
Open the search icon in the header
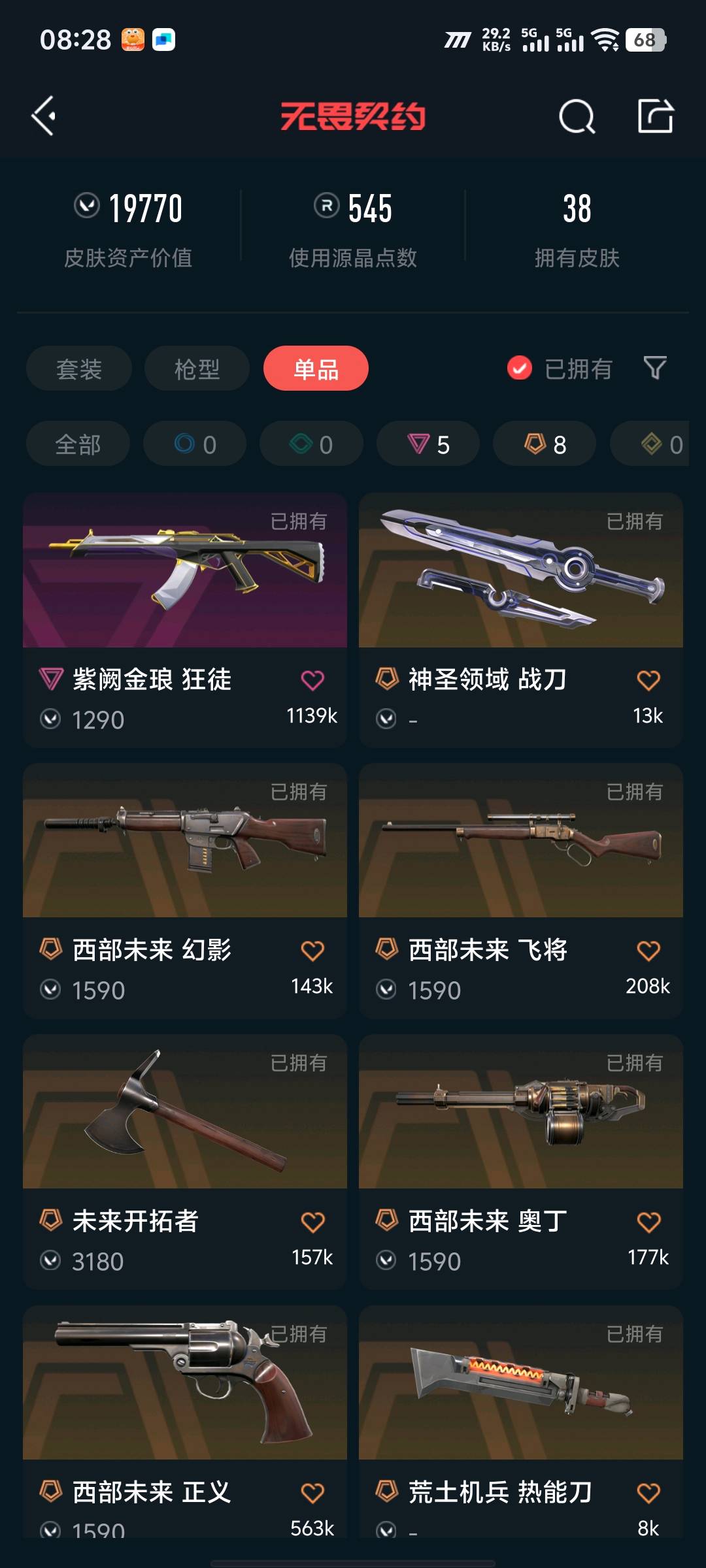point(577,117)
